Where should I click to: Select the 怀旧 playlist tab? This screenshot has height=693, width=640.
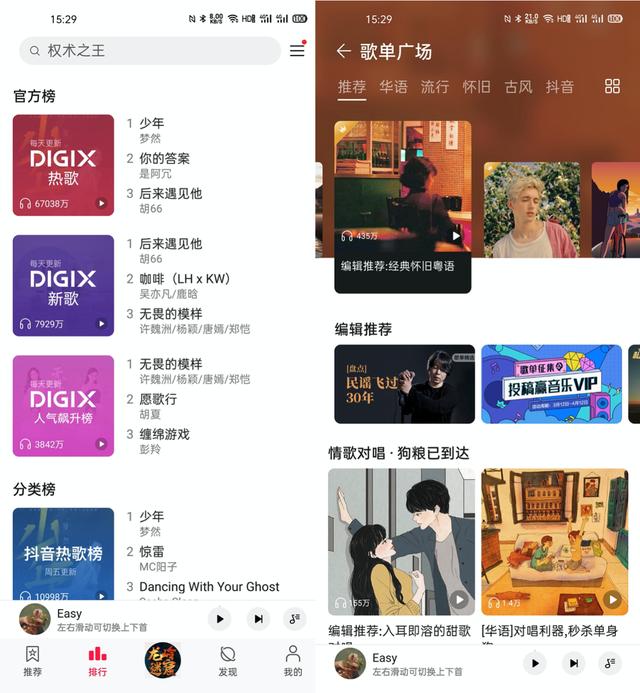tap(476, 87)
